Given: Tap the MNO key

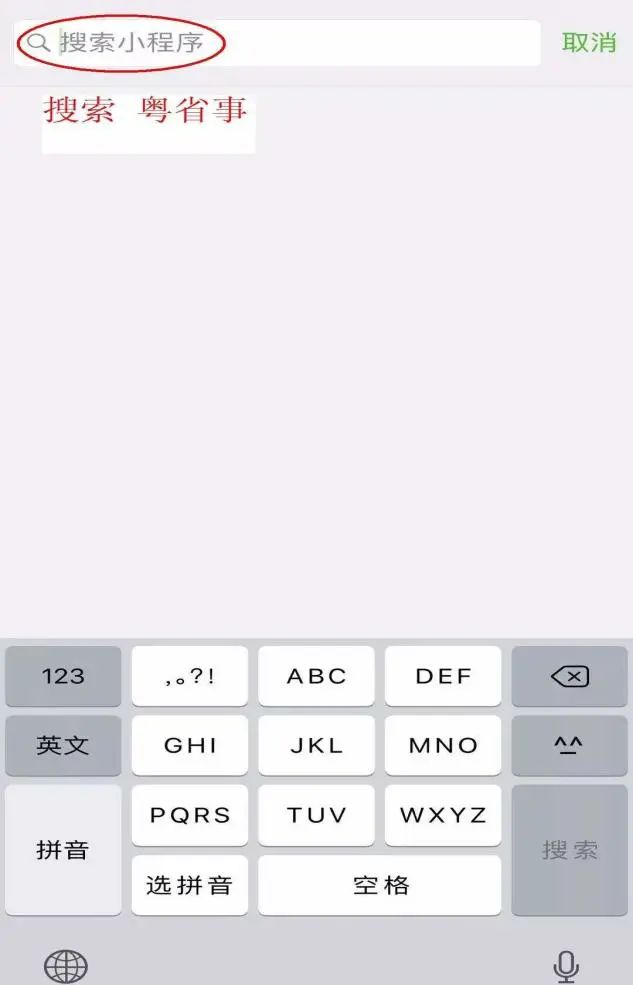Looking at the screenshot, I should click(443, 745).
